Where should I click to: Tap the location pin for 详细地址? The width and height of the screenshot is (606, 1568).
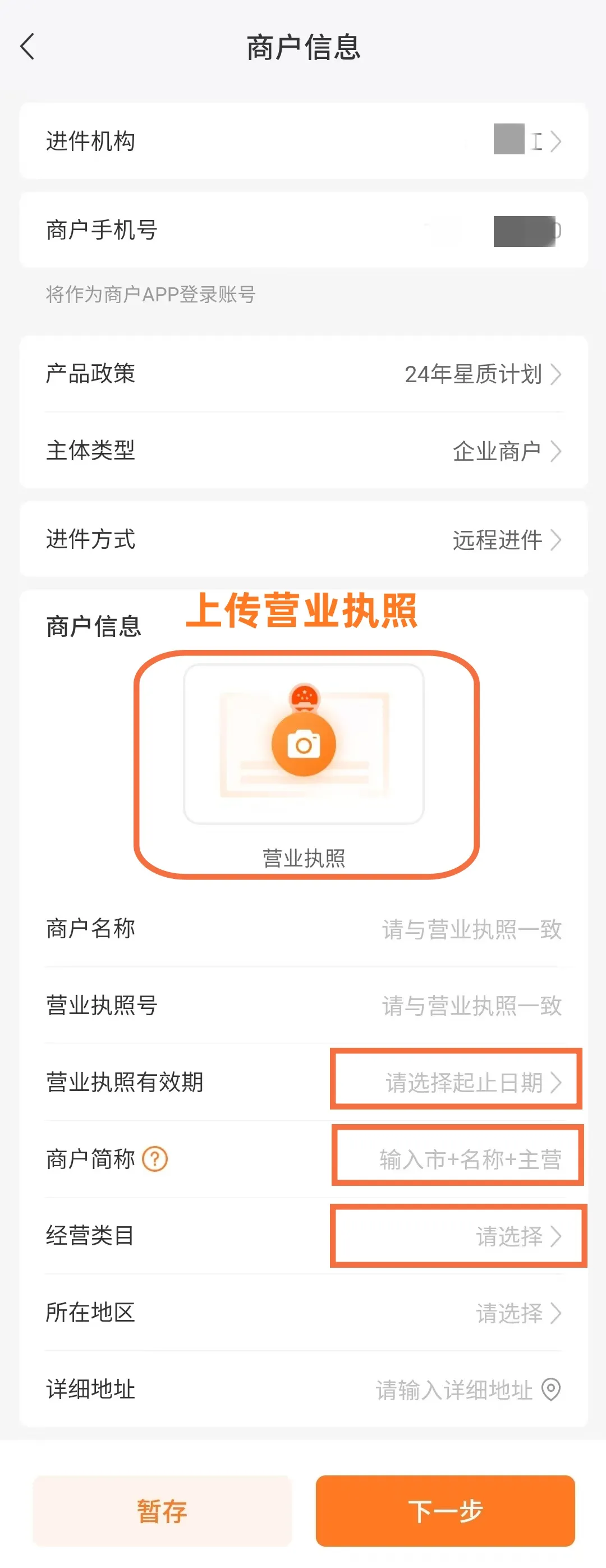coord(550,1390)
